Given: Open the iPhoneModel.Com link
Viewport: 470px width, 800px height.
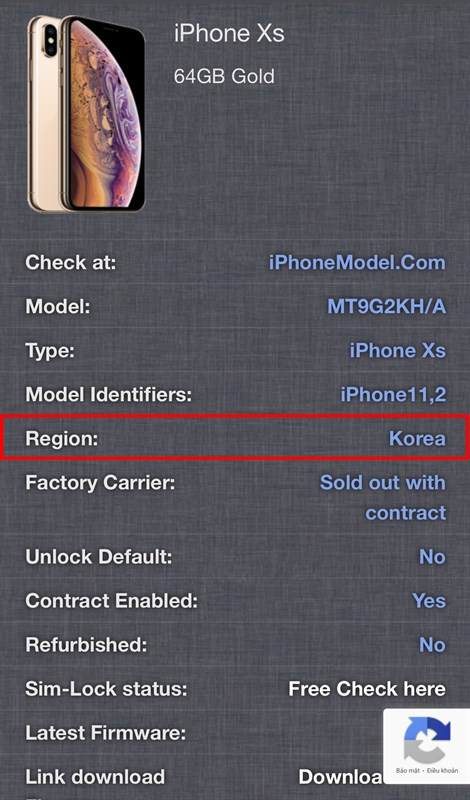Looking at the screenshot, I should 357,263.
